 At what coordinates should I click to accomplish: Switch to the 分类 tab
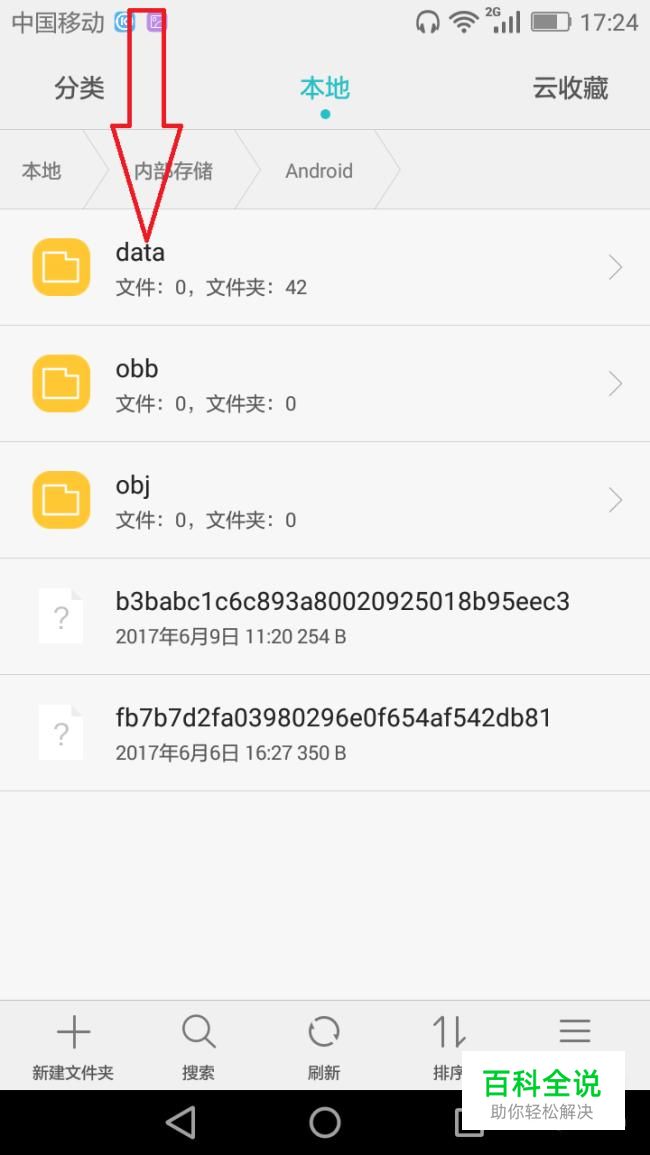(x=79, y=88)
